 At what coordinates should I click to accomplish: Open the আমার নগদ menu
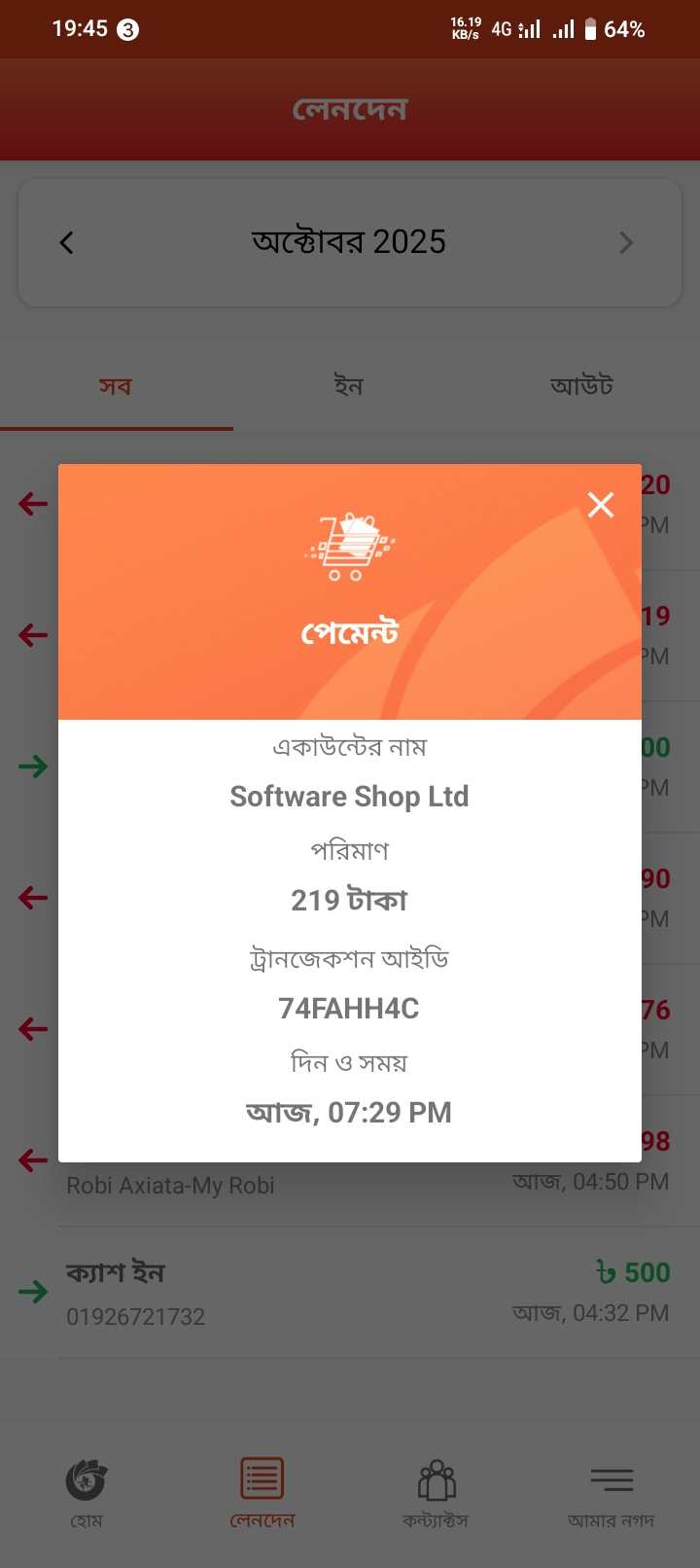(x=612, y=1493)
